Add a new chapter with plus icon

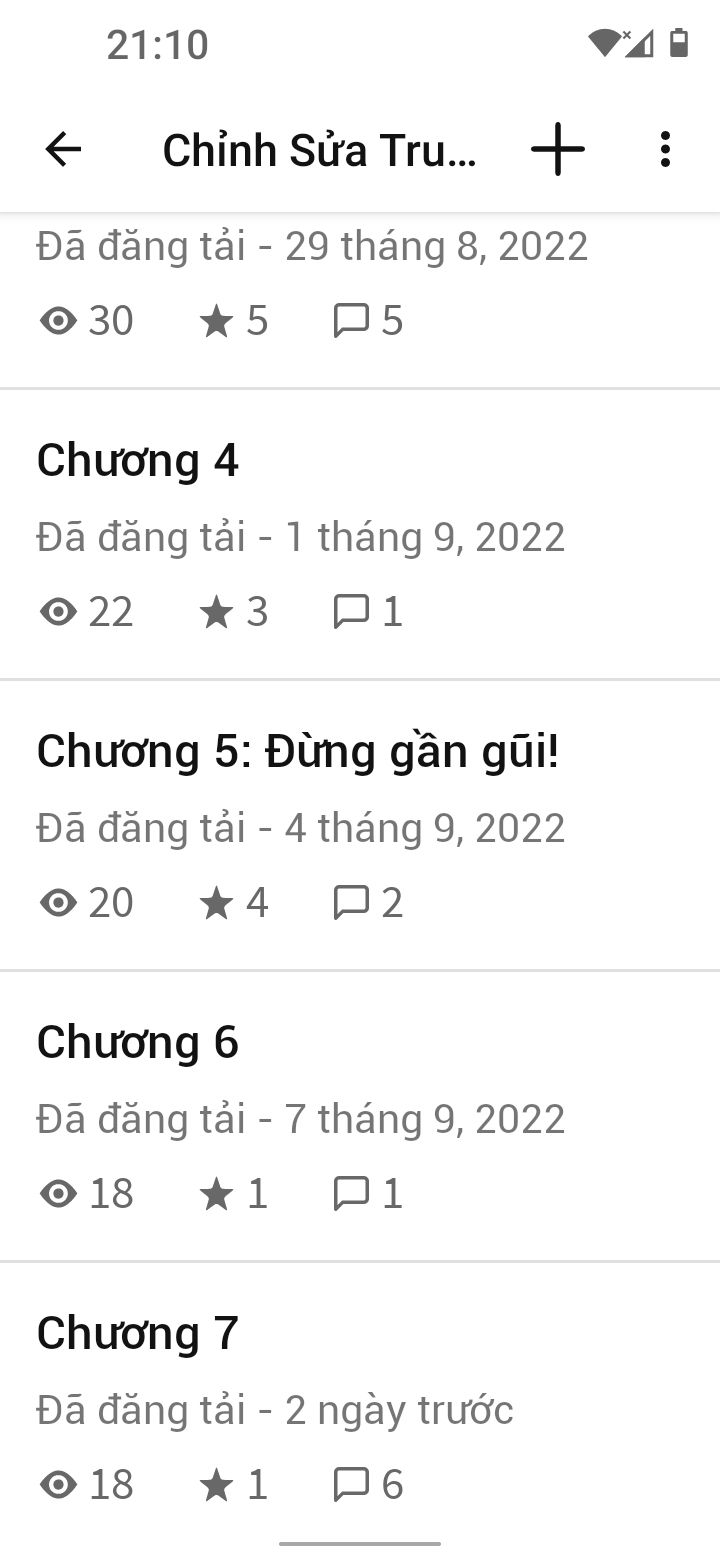[x=557, y=150]
